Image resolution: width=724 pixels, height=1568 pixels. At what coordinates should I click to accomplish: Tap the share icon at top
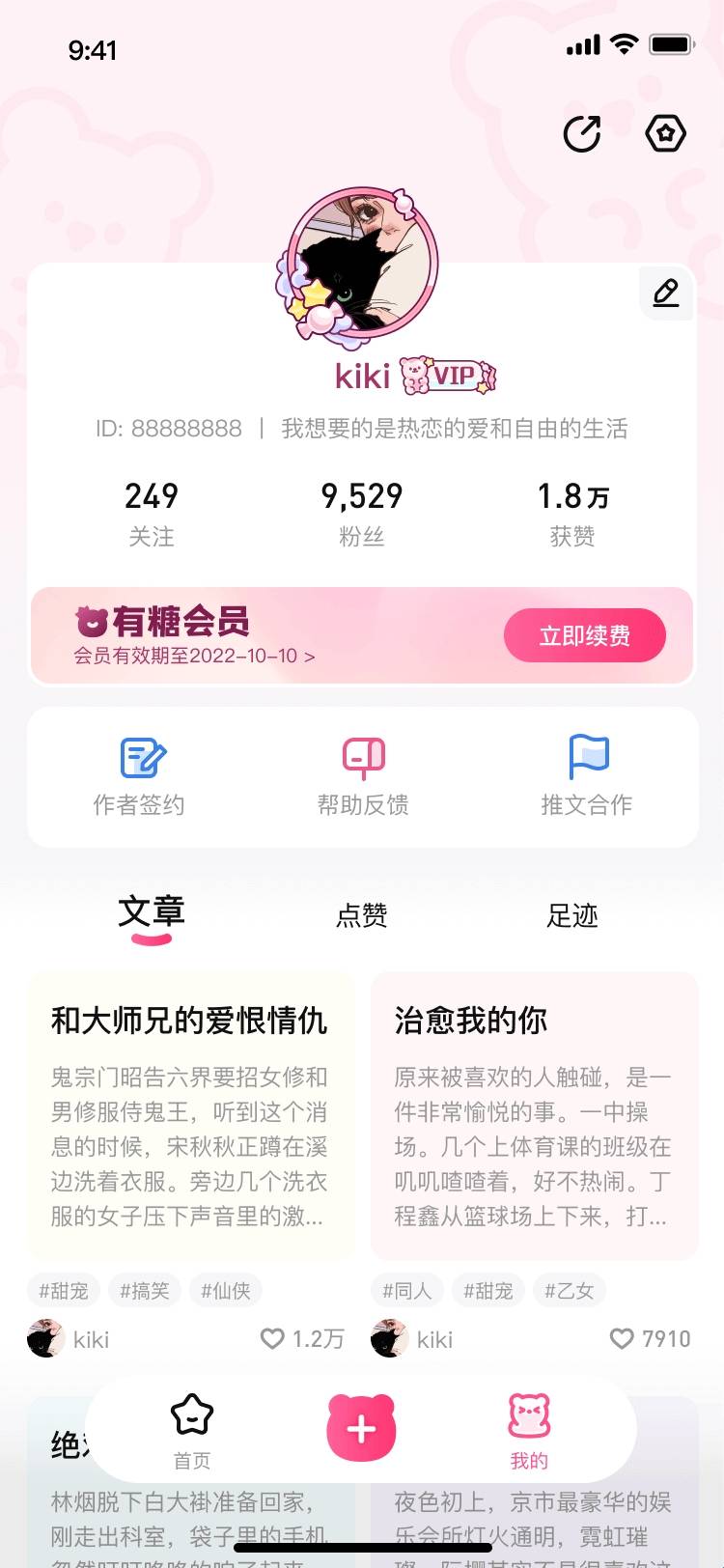coord(582,133)
